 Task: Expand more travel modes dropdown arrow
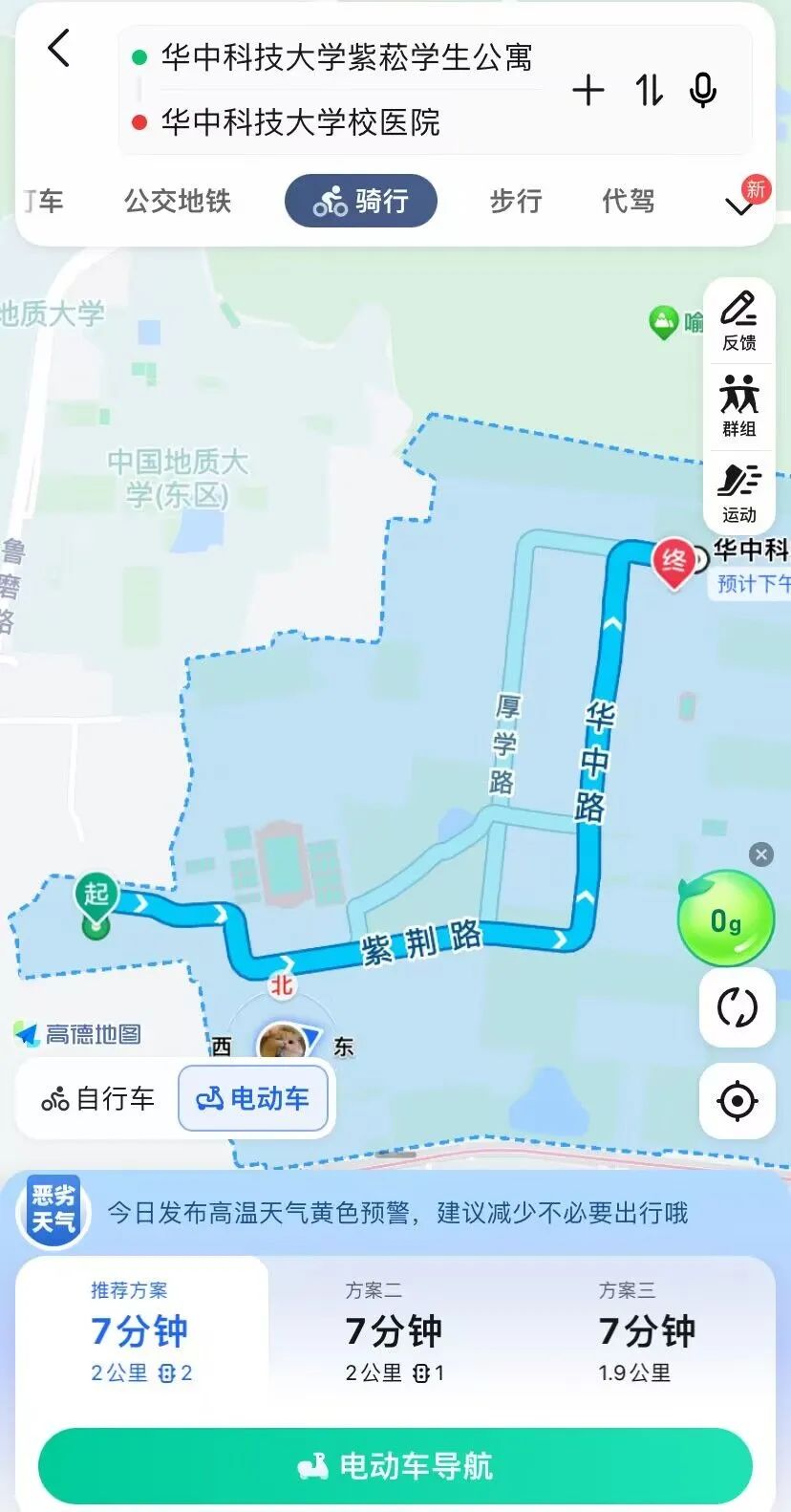tap(739, 205)
